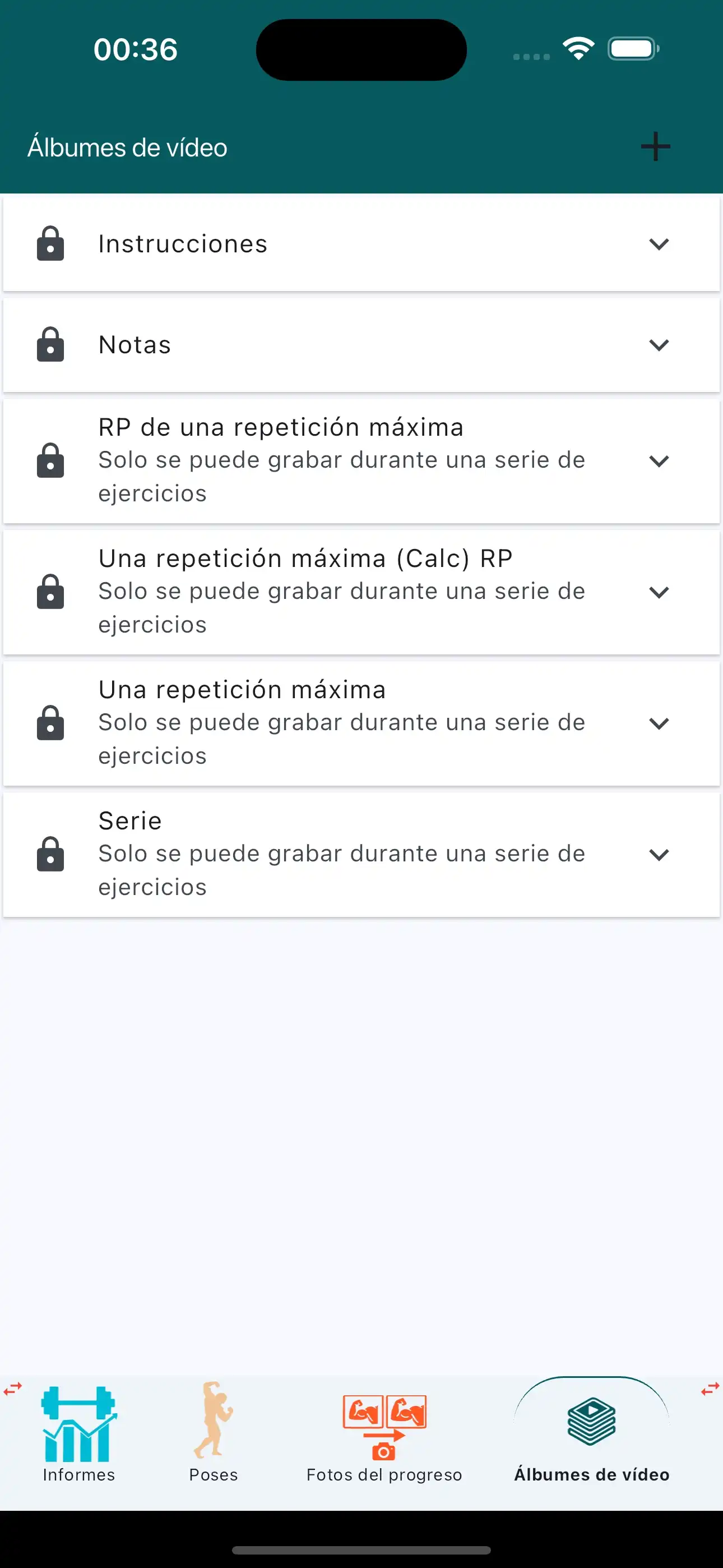This screenshot has height=1568, width=723.
Task: Click the lock icon next to Notas
Action: [x=50, y=344]
